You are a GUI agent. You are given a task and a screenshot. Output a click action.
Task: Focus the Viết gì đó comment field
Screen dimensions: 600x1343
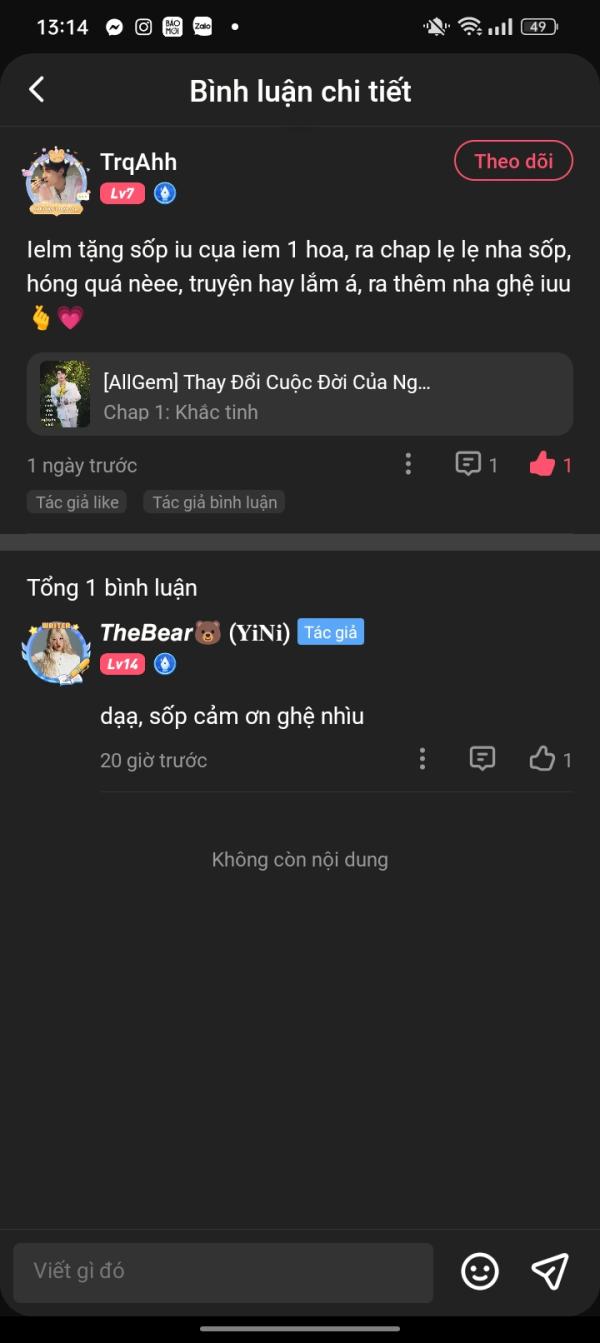pos(223,1272)
